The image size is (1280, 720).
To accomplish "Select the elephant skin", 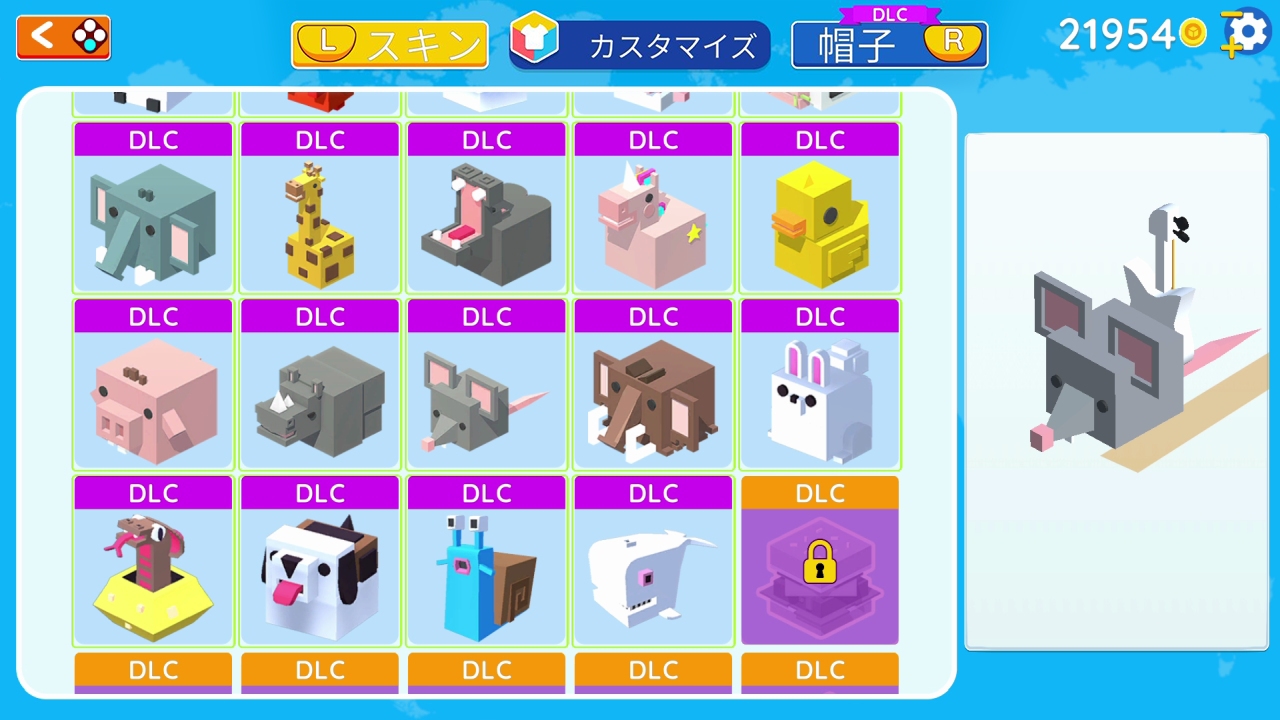I will (x=153, y=222).
